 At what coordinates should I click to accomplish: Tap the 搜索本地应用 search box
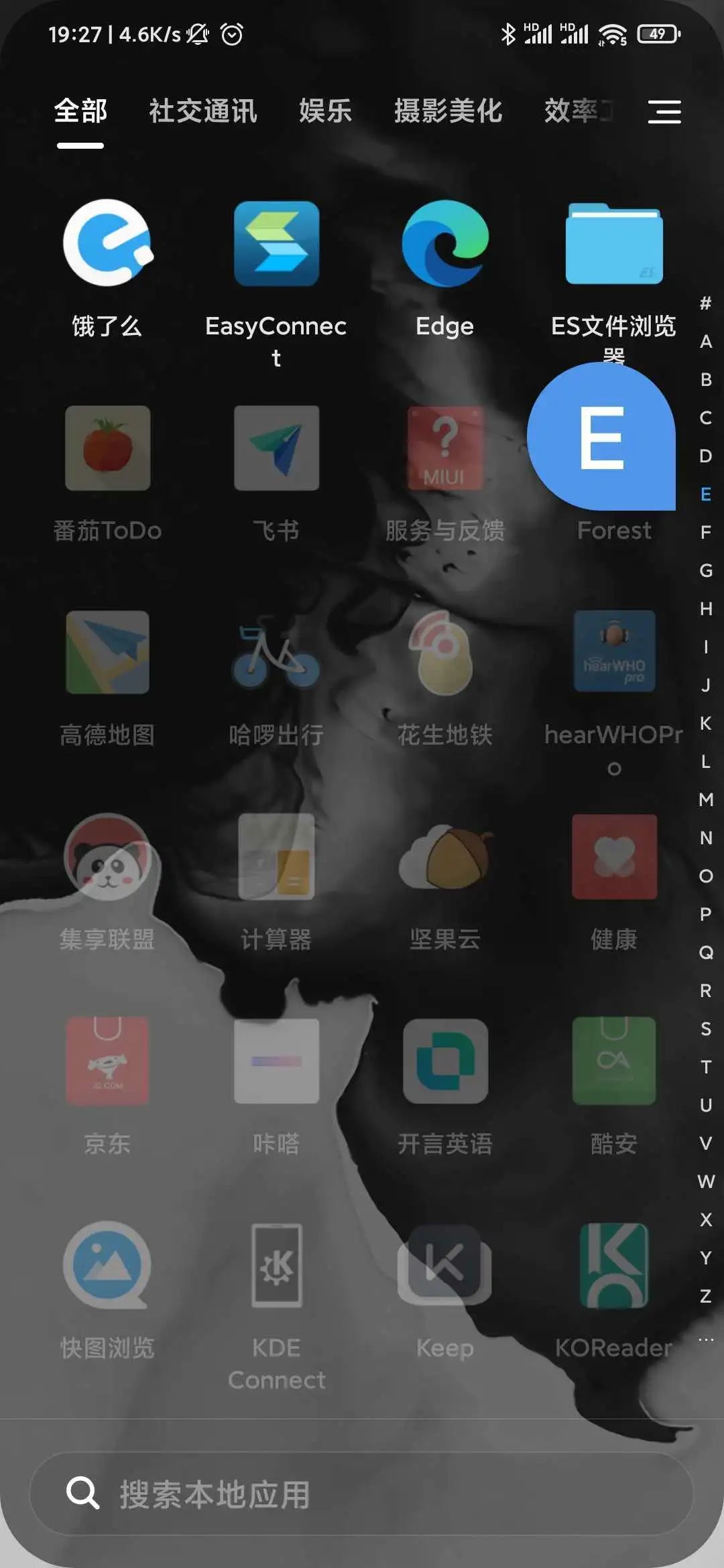point(362,1494)
